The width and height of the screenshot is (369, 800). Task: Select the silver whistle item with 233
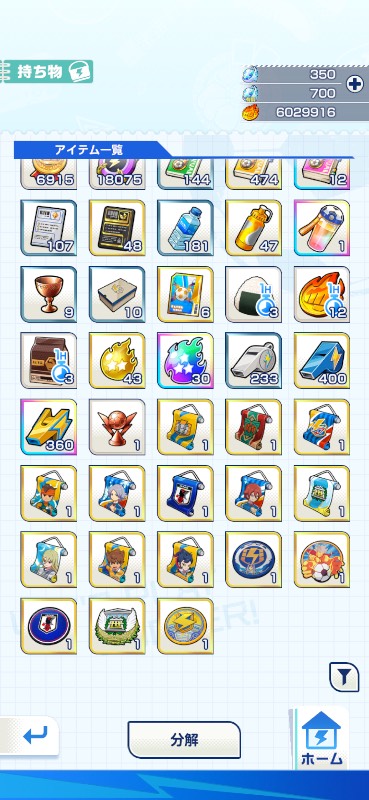coord(254,360)
